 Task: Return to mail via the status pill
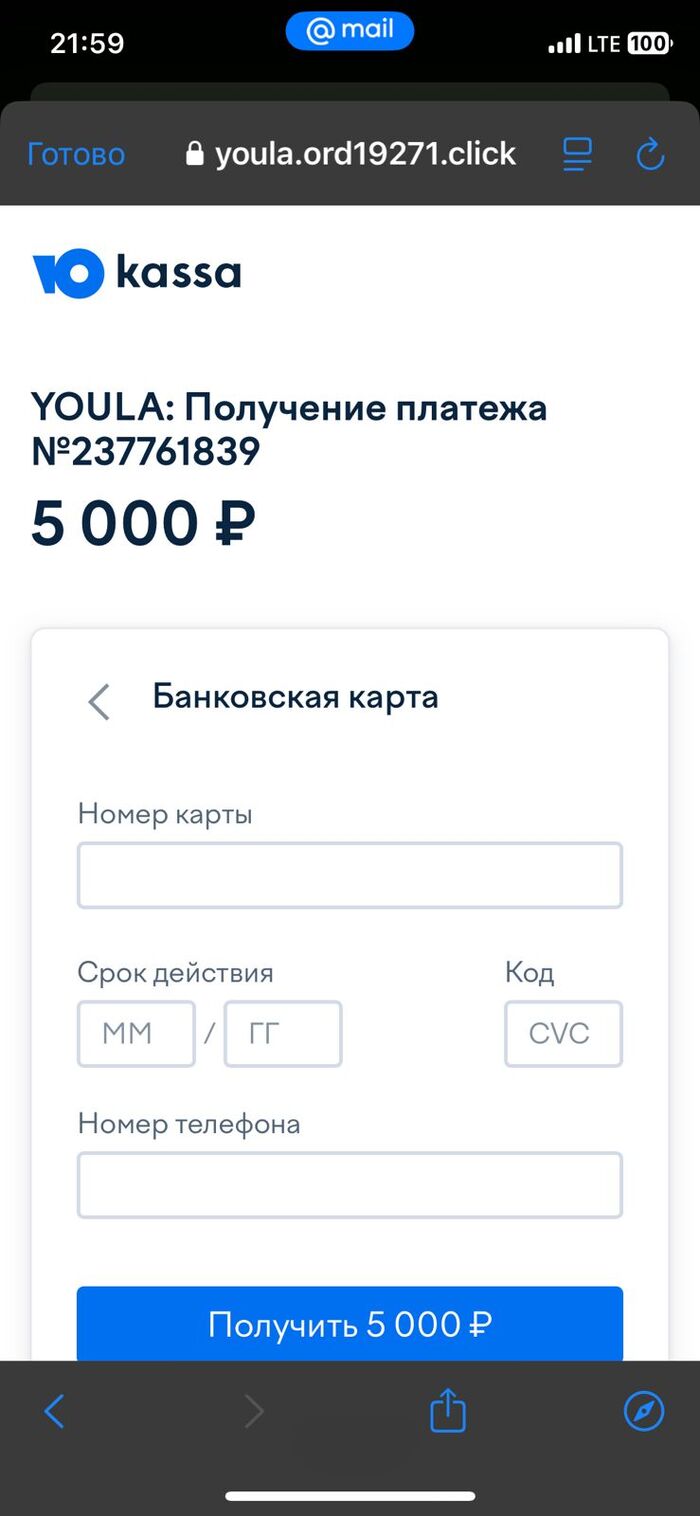350,31
